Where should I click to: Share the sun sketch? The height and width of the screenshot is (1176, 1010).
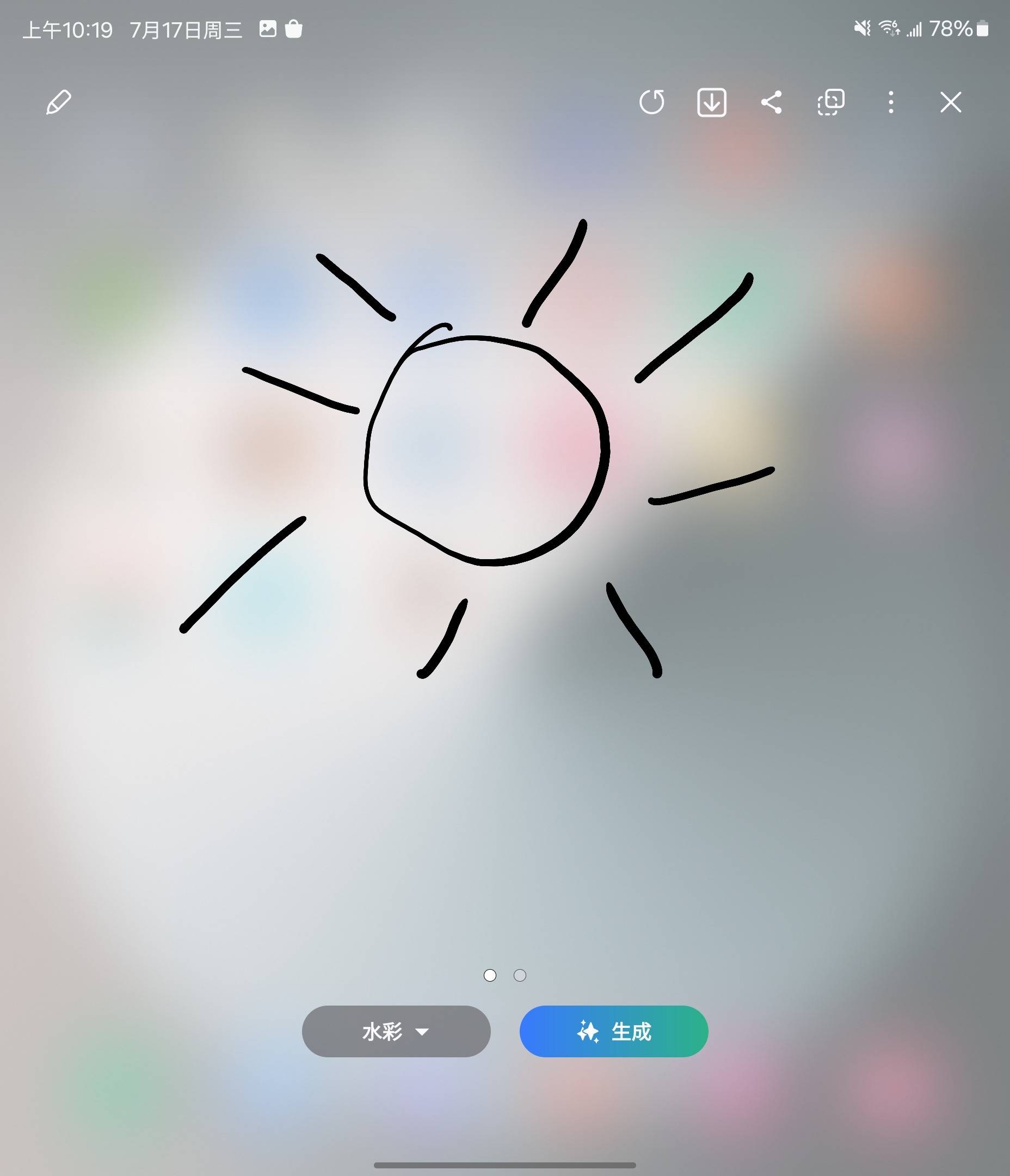771,103
